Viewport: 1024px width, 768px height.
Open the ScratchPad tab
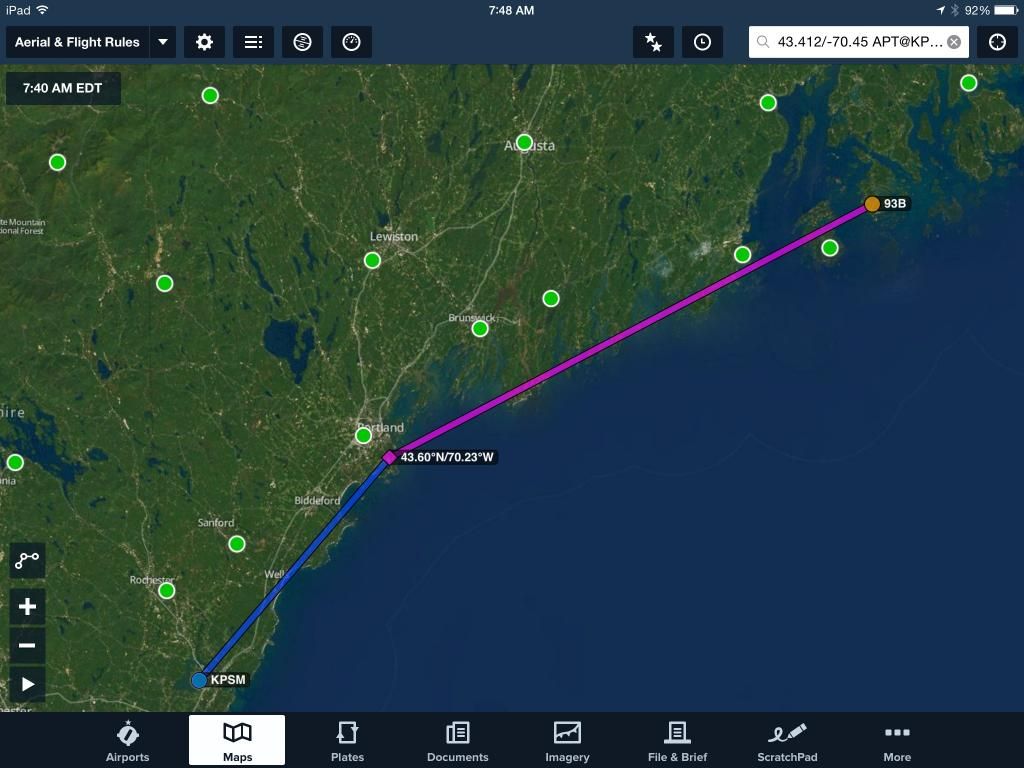787,741
